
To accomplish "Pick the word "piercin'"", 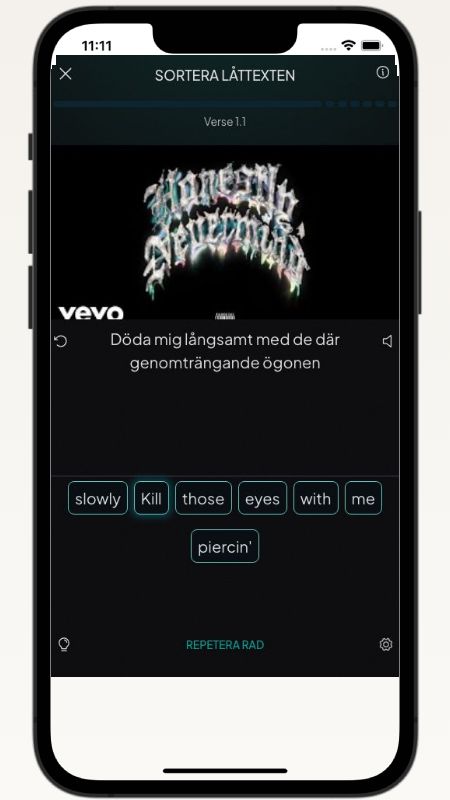I will (225, 546).
